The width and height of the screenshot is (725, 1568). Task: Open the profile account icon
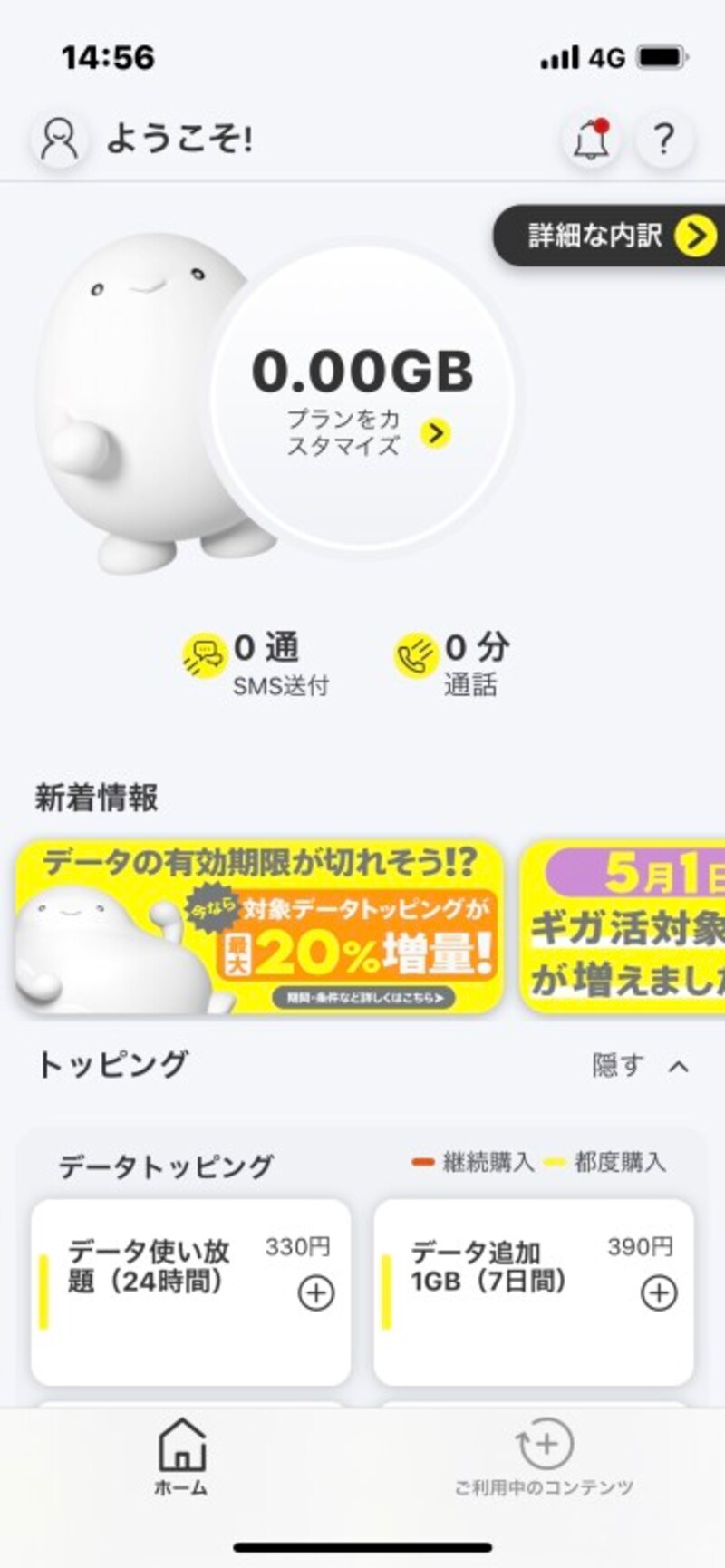pyautogui.click(x=60, y=140)
